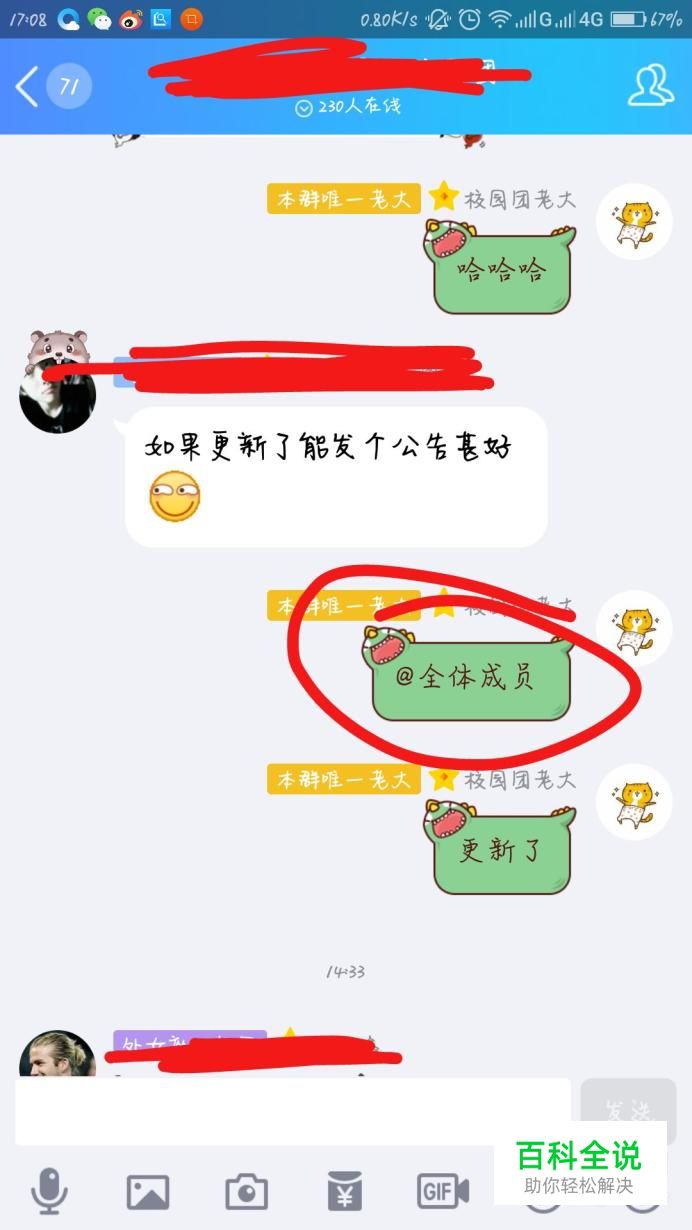Record a voice message with the microphone
692x1230 pixels.
pyautogui.click(x=48, y=1191)
